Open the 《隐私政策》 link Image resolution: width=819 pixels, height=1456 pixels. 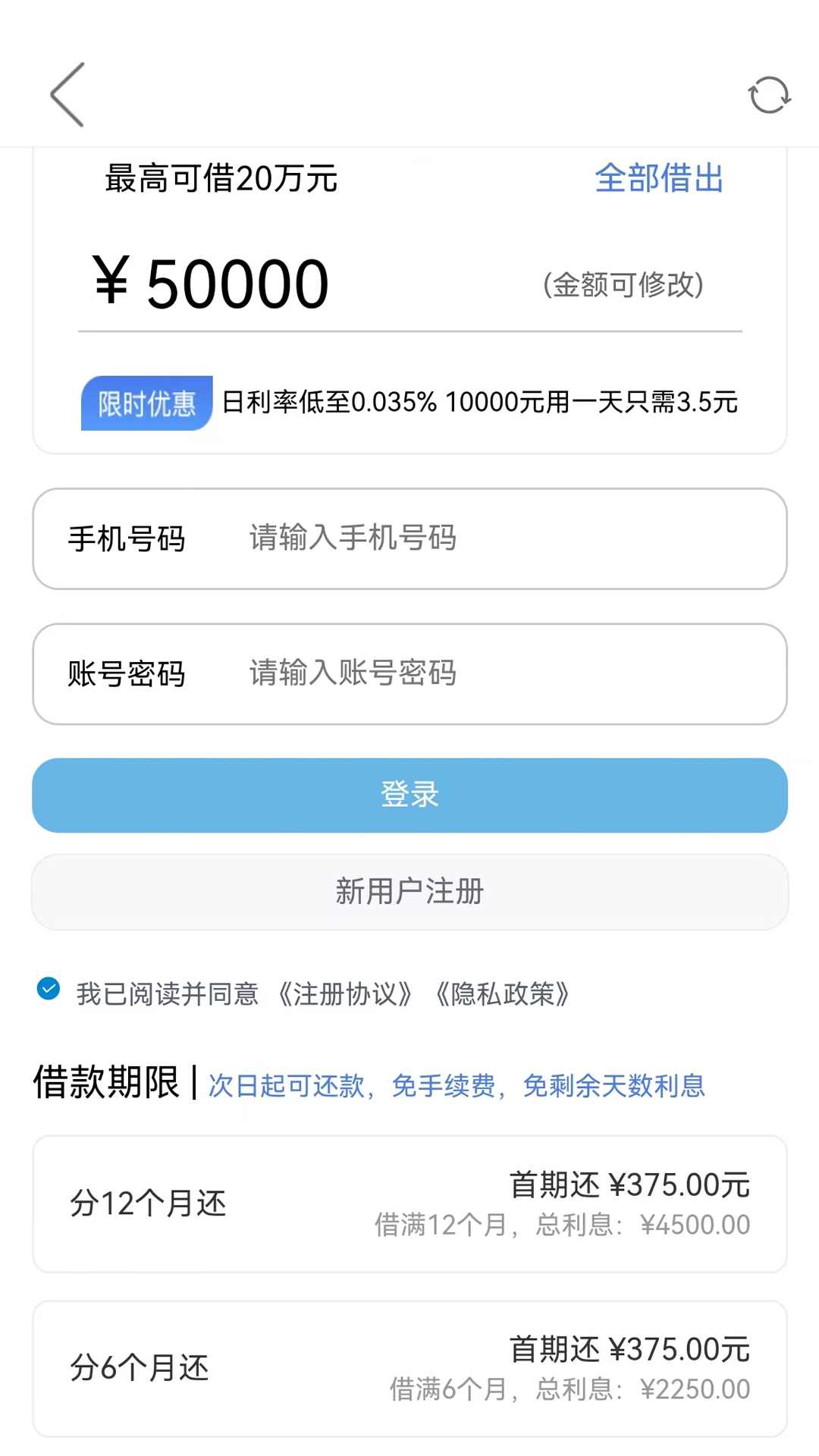[502, 993]
